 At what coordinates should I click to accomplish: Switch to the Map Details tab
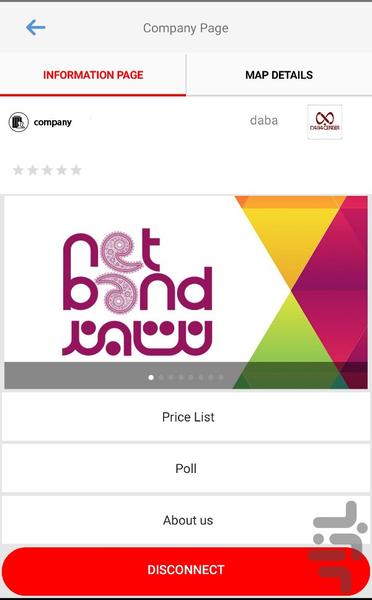[x=279, y=75]
